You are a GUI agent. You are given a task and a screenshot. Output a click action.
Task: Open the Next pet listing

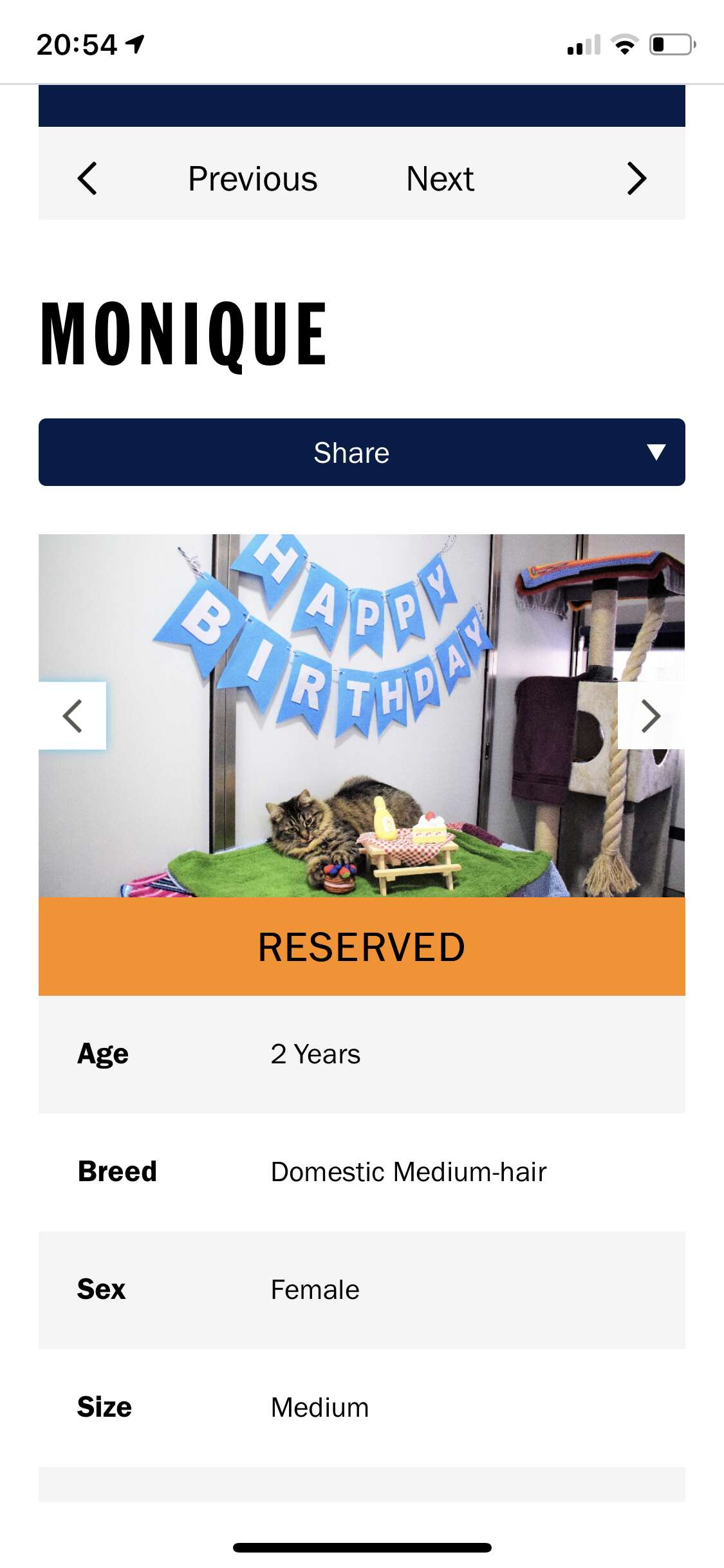(440, 178)
